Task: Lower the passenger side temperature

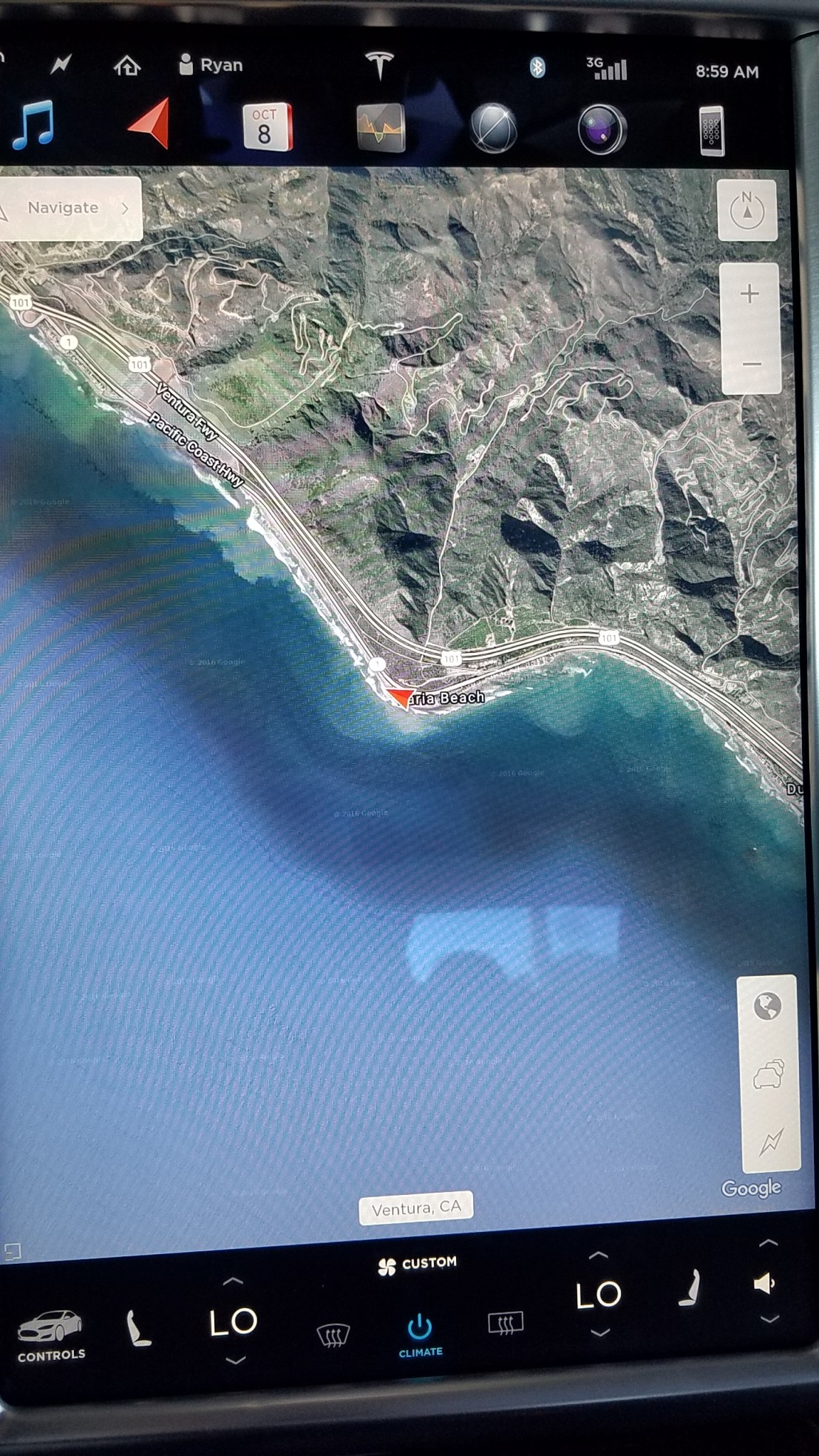Action: pos(600,1333)
